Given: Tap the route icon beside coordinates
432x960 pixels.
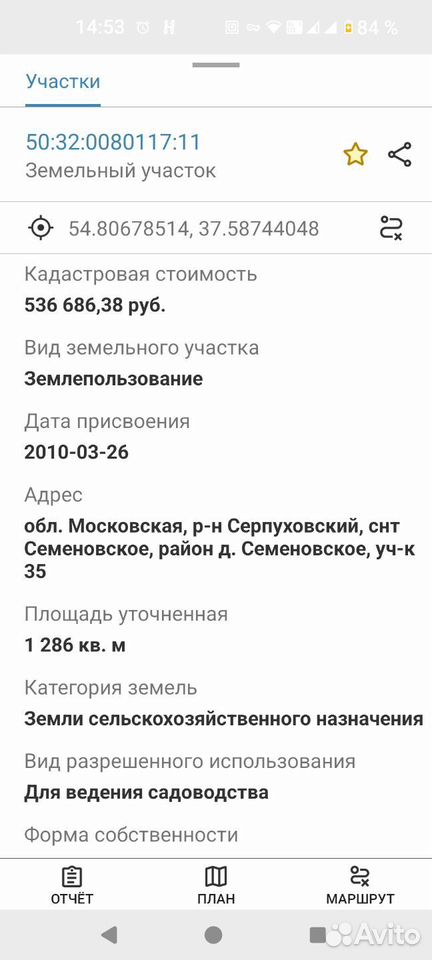Looking at the screenshot, I should (390, 228).
